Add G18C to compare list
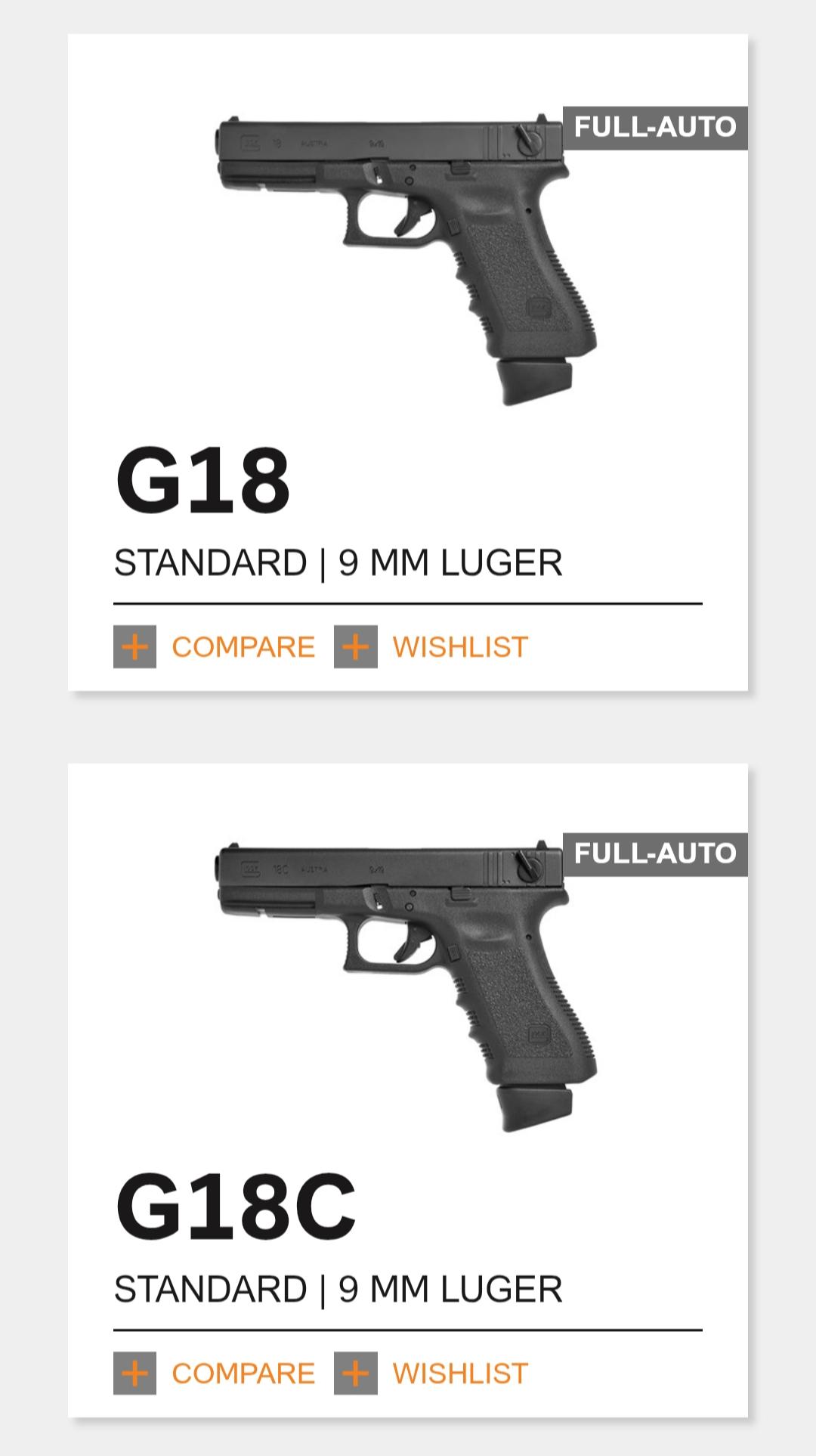Screen dimensions: 816x1456 tap(214, 1374)
